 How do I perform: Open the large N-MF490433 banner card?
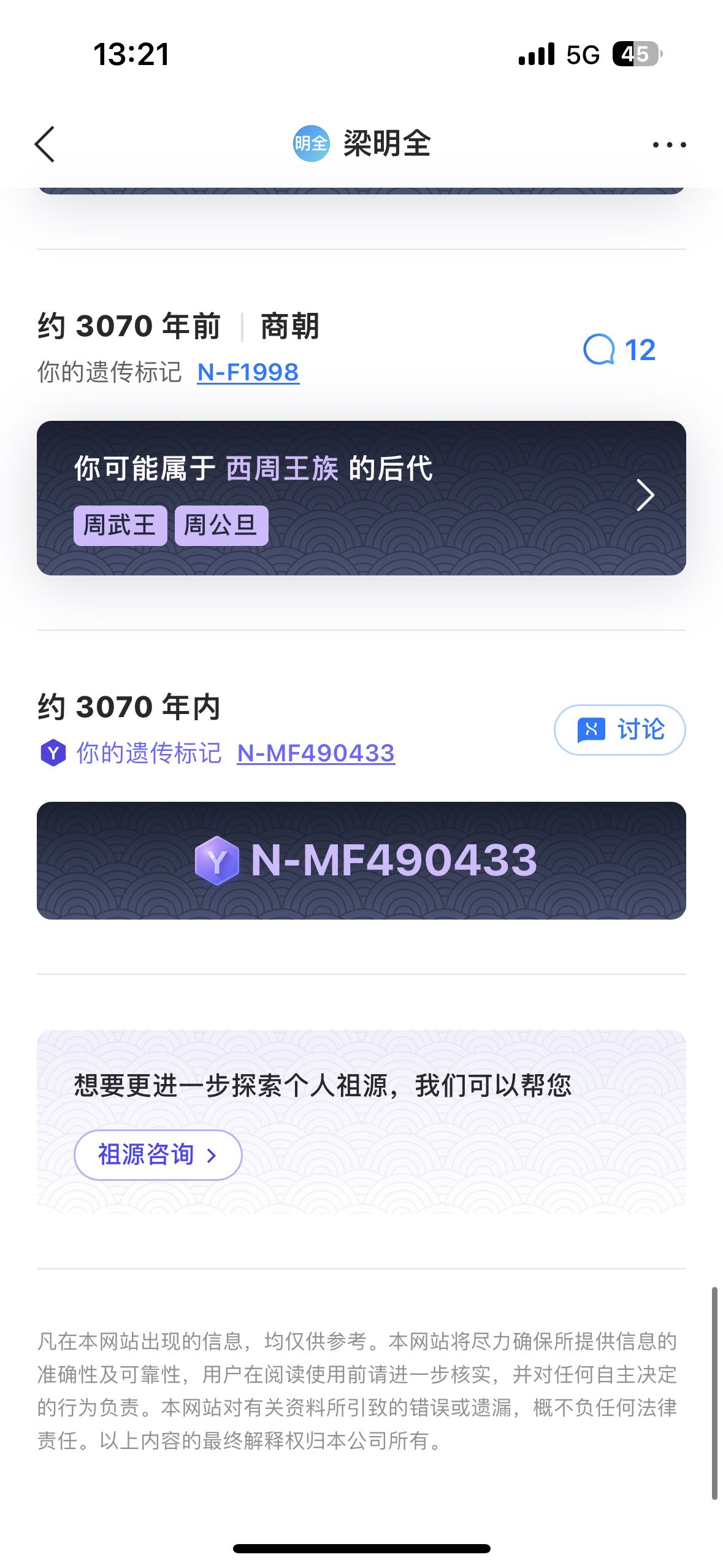361,860
